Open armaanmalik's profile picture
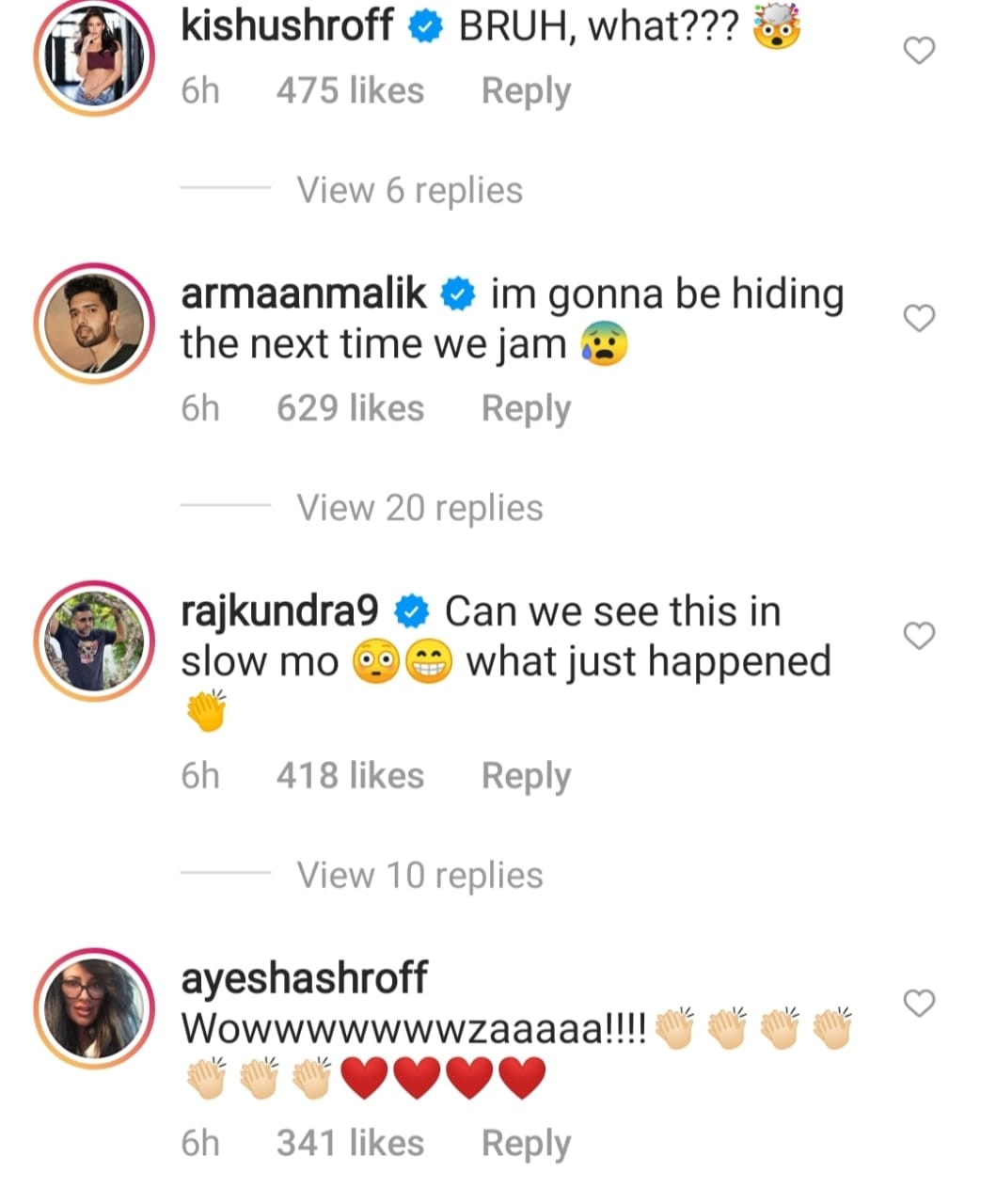 [x=93, y=323]
